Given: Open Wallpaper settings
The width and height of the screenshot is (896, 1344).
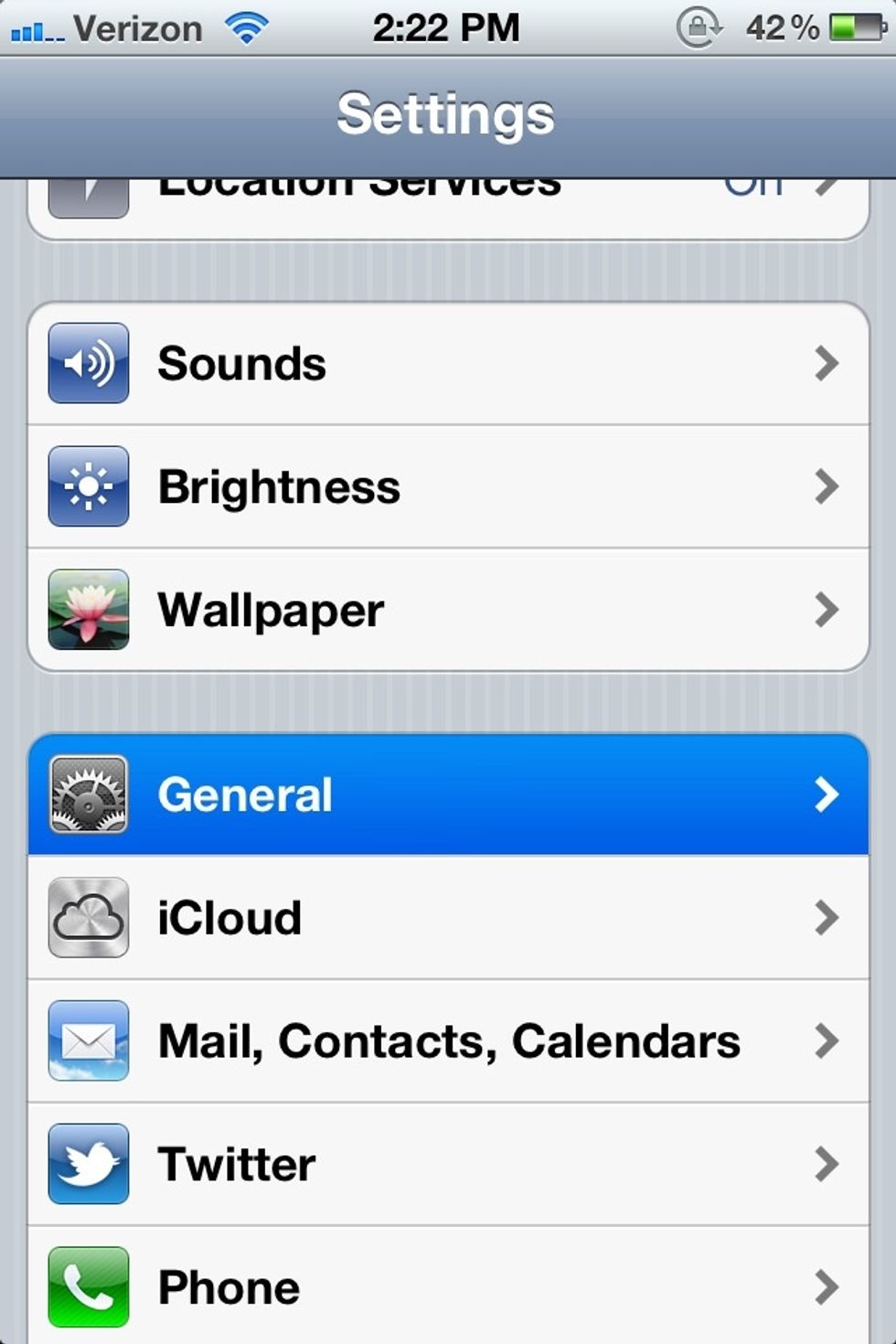Looking at the screenshot, I should click(448, 609).
